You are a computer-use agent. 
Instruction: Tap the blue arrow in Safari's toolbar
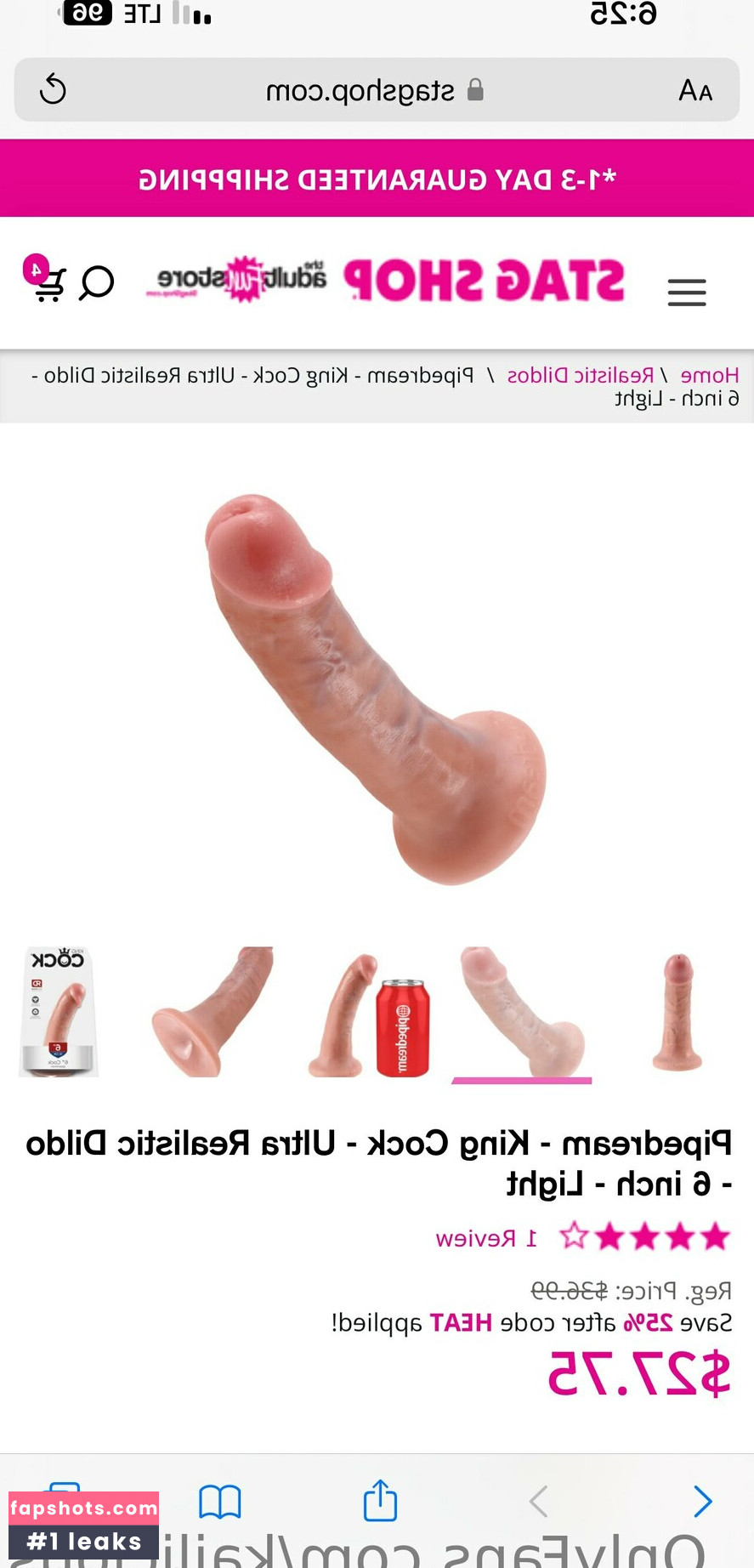pyautogui.click(x=702, y=1502)
